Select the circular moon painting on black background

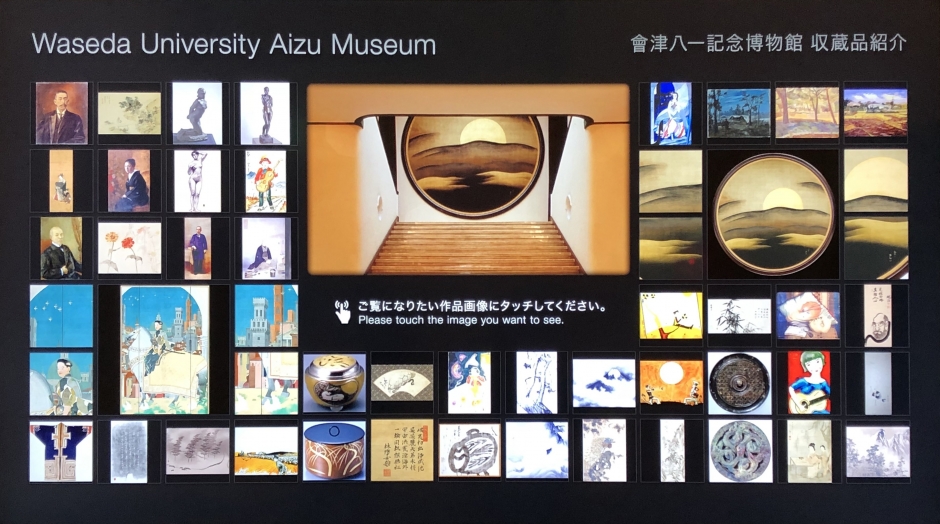(772, 214)
